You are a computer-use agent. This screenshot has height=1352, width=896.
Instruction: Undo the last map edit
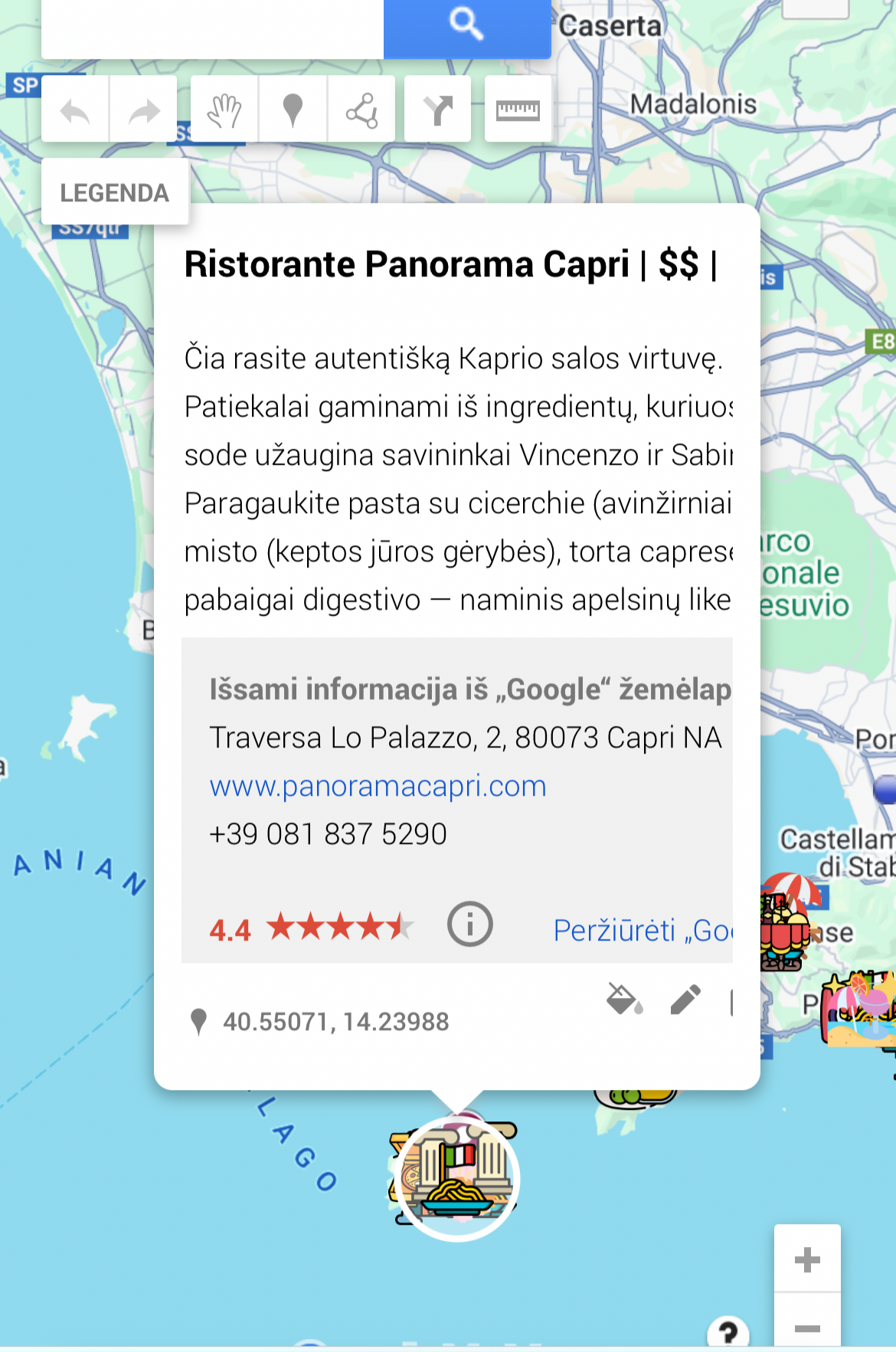[75, 110]
